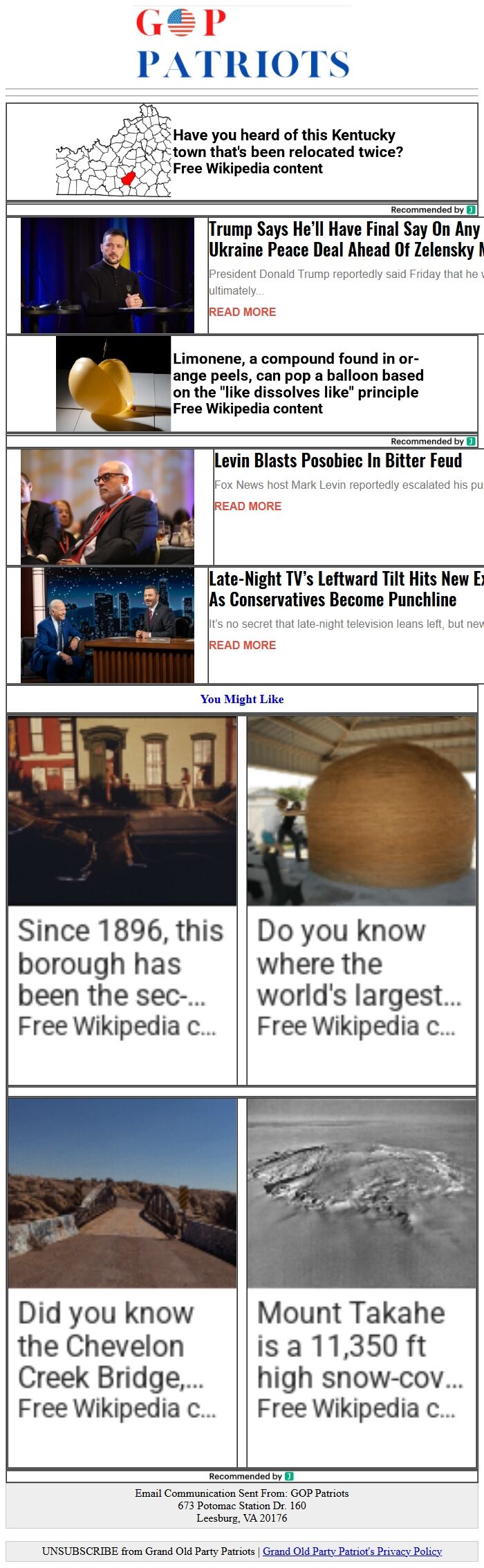Tap READ MORE under the Trump Ukraine article

coord(243,312)
